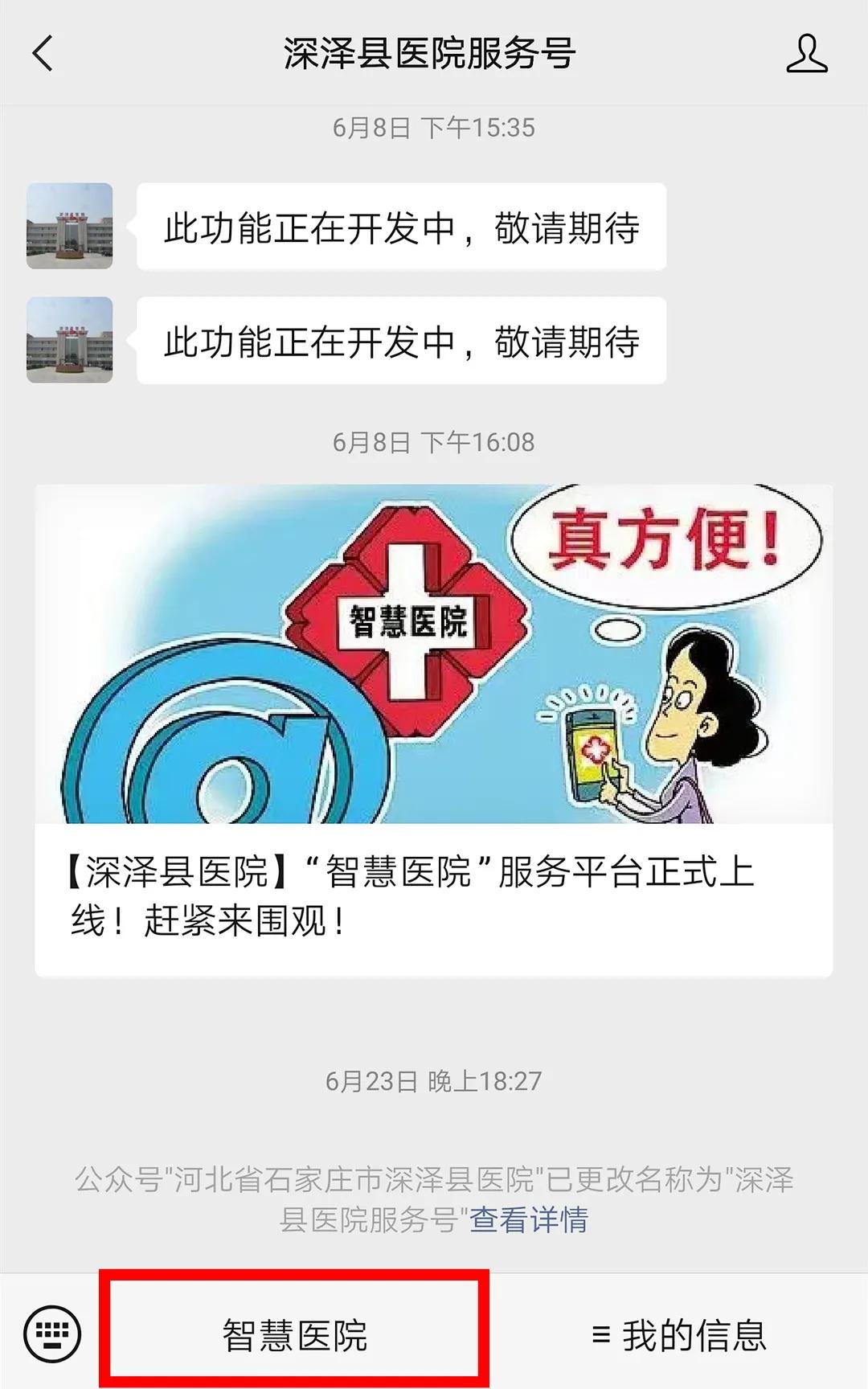Switch to keyboard input

click(x=52, y=1334)
